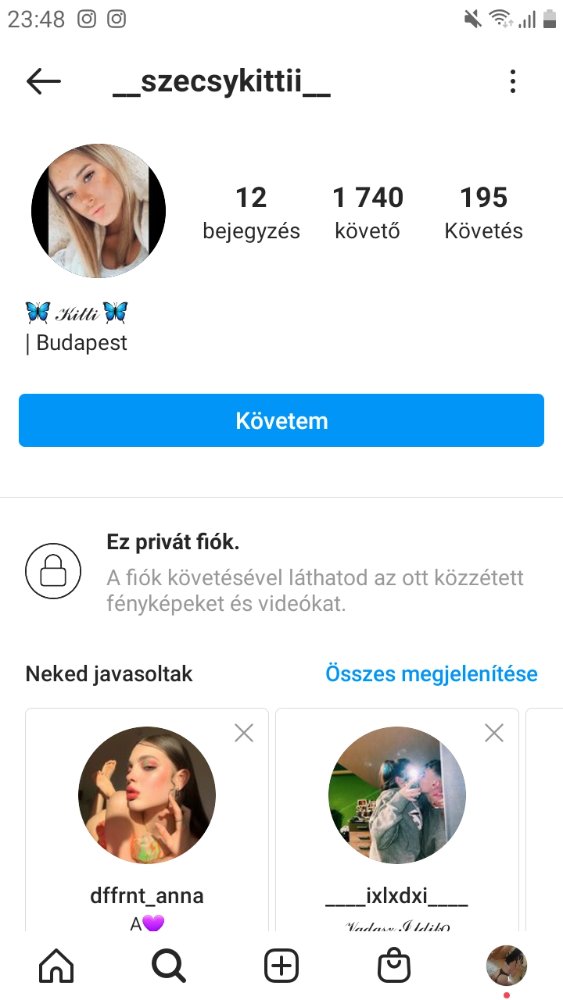Switch to the Search tab
The height and width of the screenshot is (1000, 563).
168,967
